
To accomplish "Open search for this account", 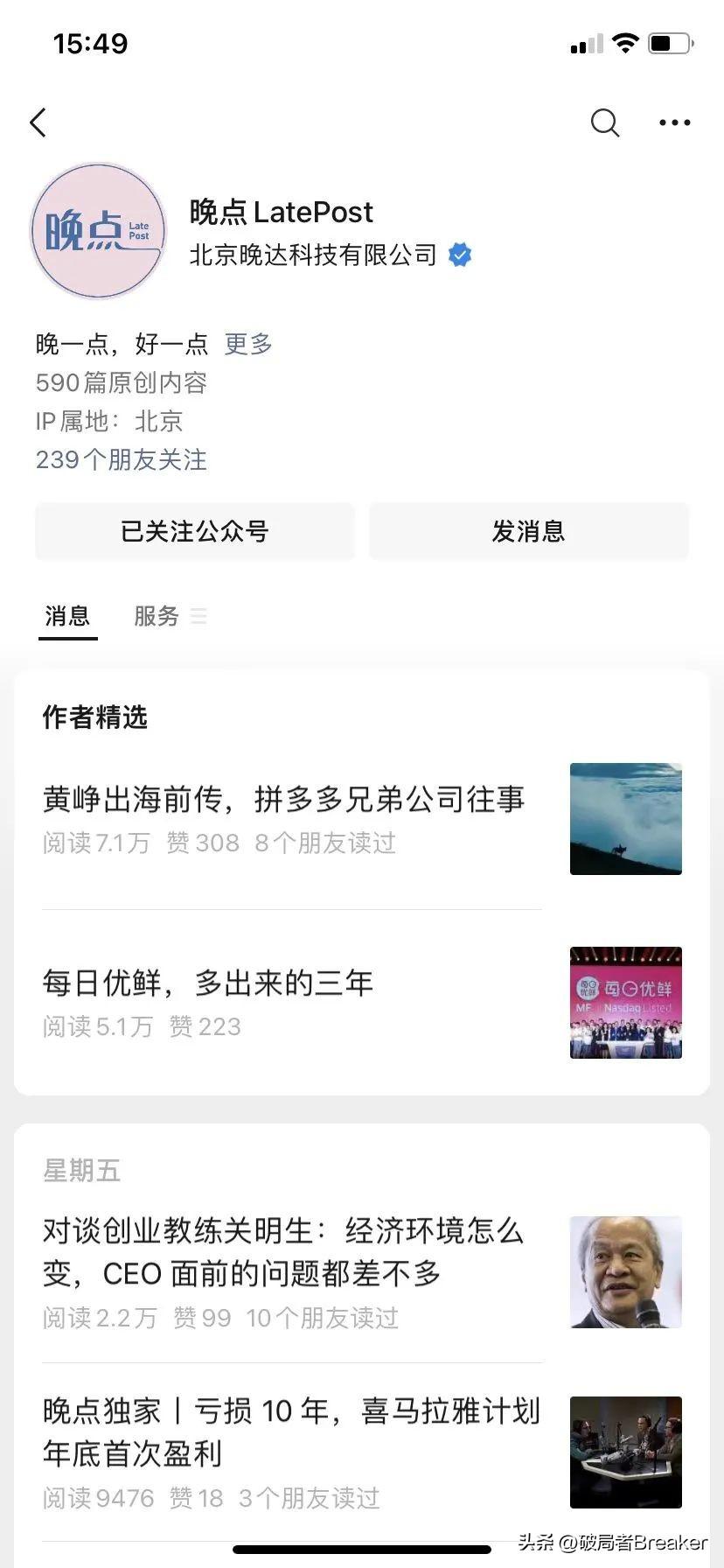I will pos(604,122).
